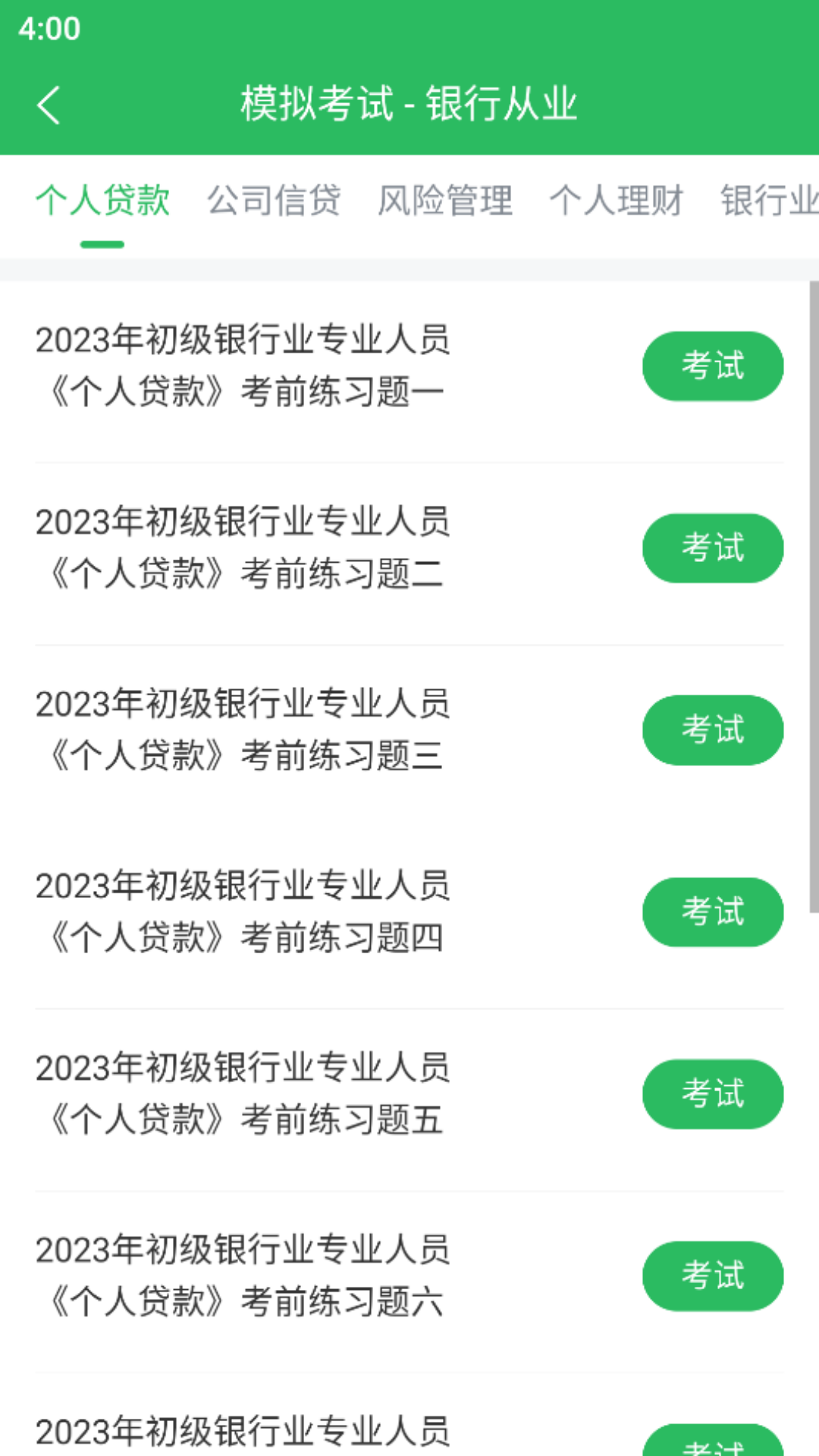Begin the exam for 考前练习题四
This screenshot has width=819, height=1456.
[x=712, y=912]
